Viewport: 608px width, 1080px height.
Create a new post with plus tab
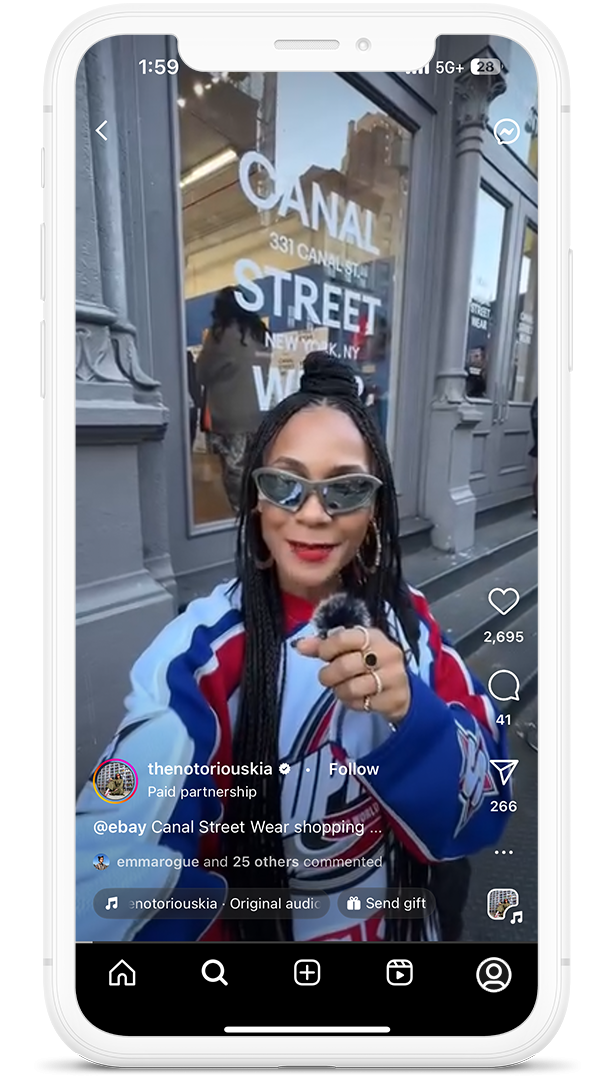[307, 973]
